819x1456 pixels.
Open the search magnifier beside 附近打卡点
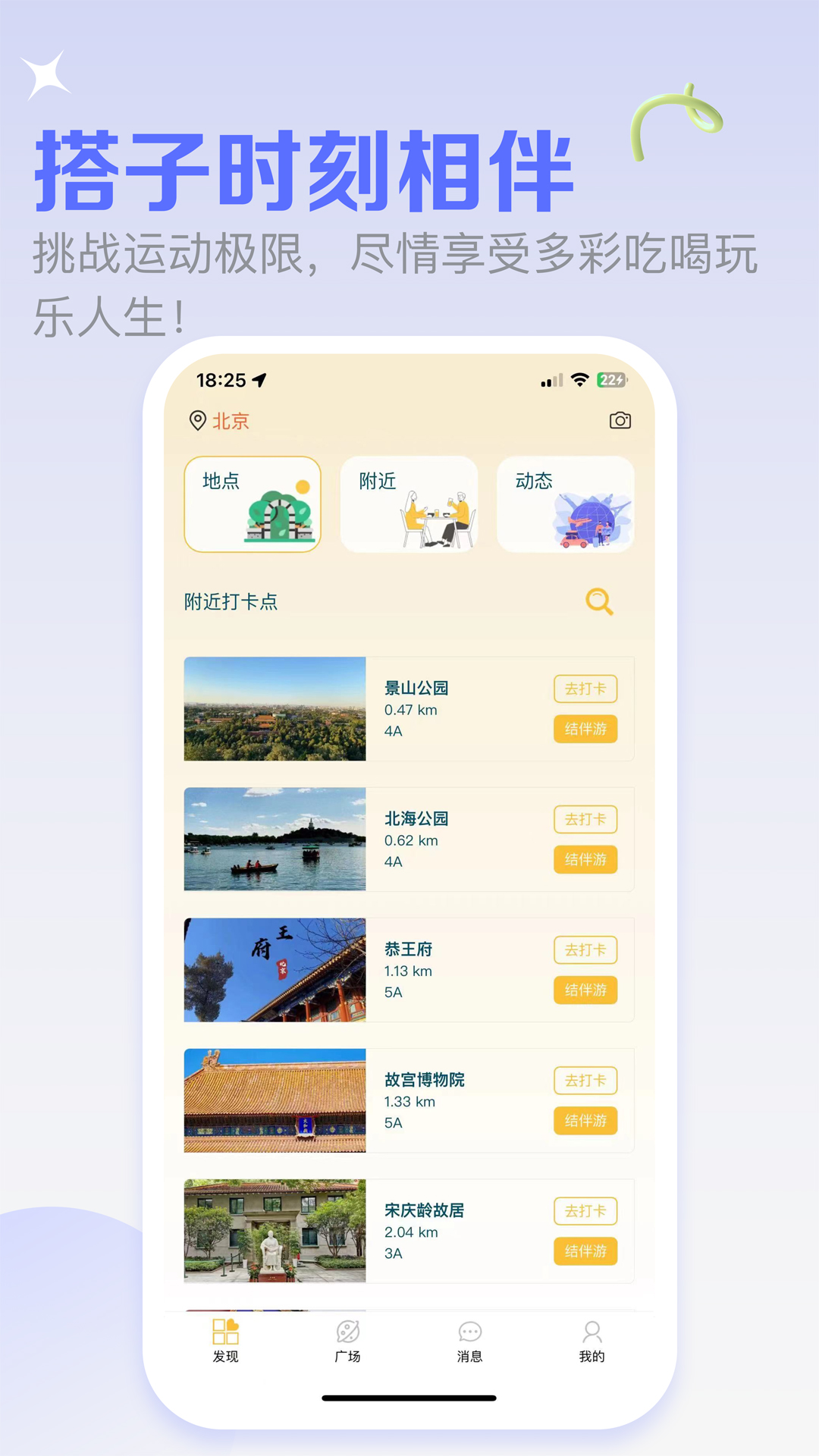599,601
